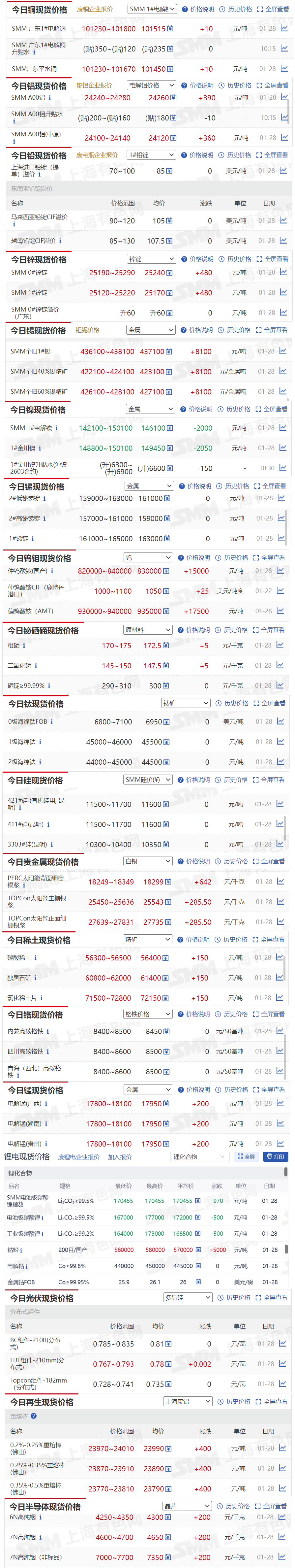Open the price chart icon for SMM 1#电解镍
The height and width of the screenshot is (1568, 295).
pos(283,428)
